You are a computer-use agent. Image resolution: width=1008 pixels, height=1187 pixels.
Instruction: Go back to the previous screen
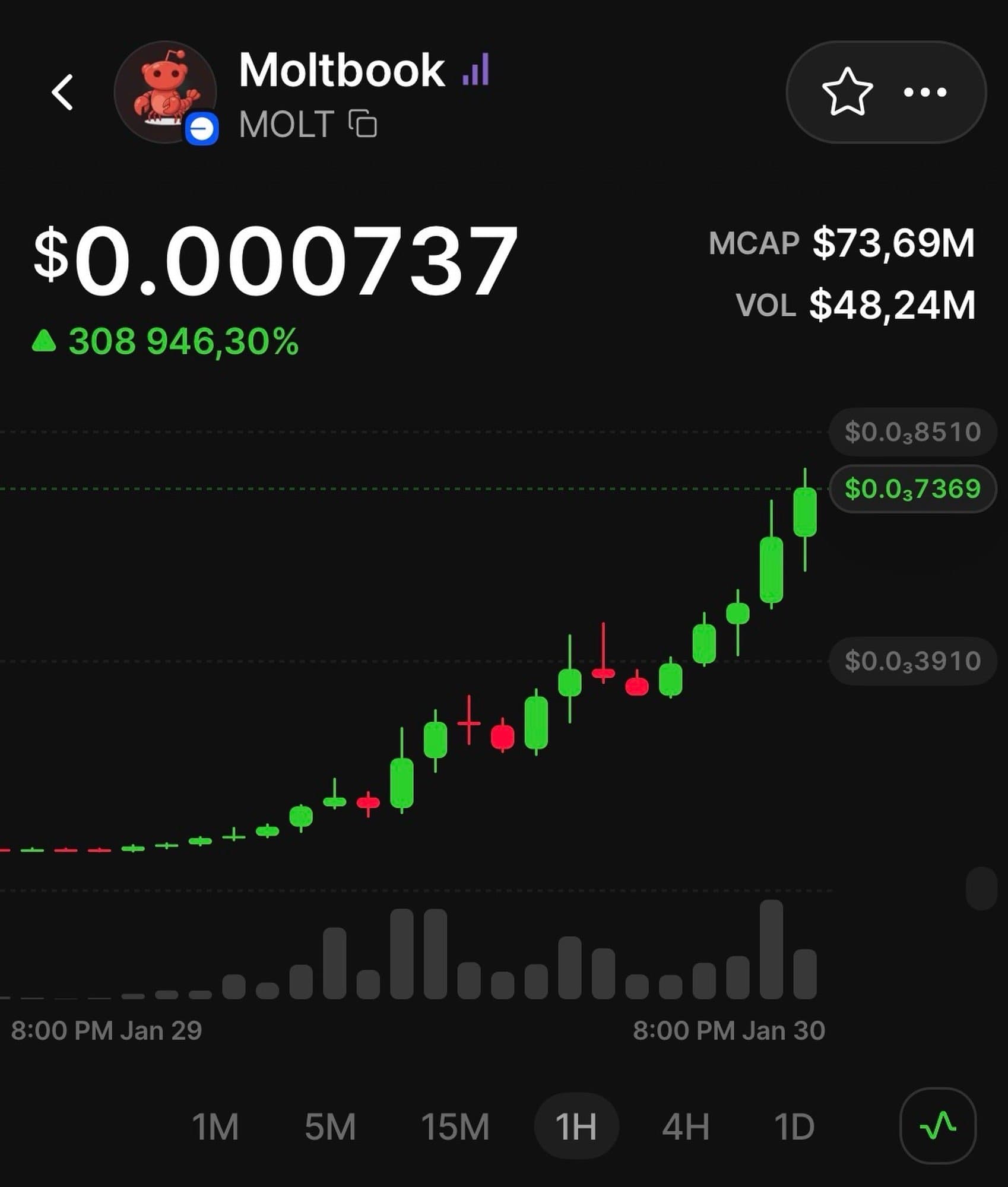63,93
